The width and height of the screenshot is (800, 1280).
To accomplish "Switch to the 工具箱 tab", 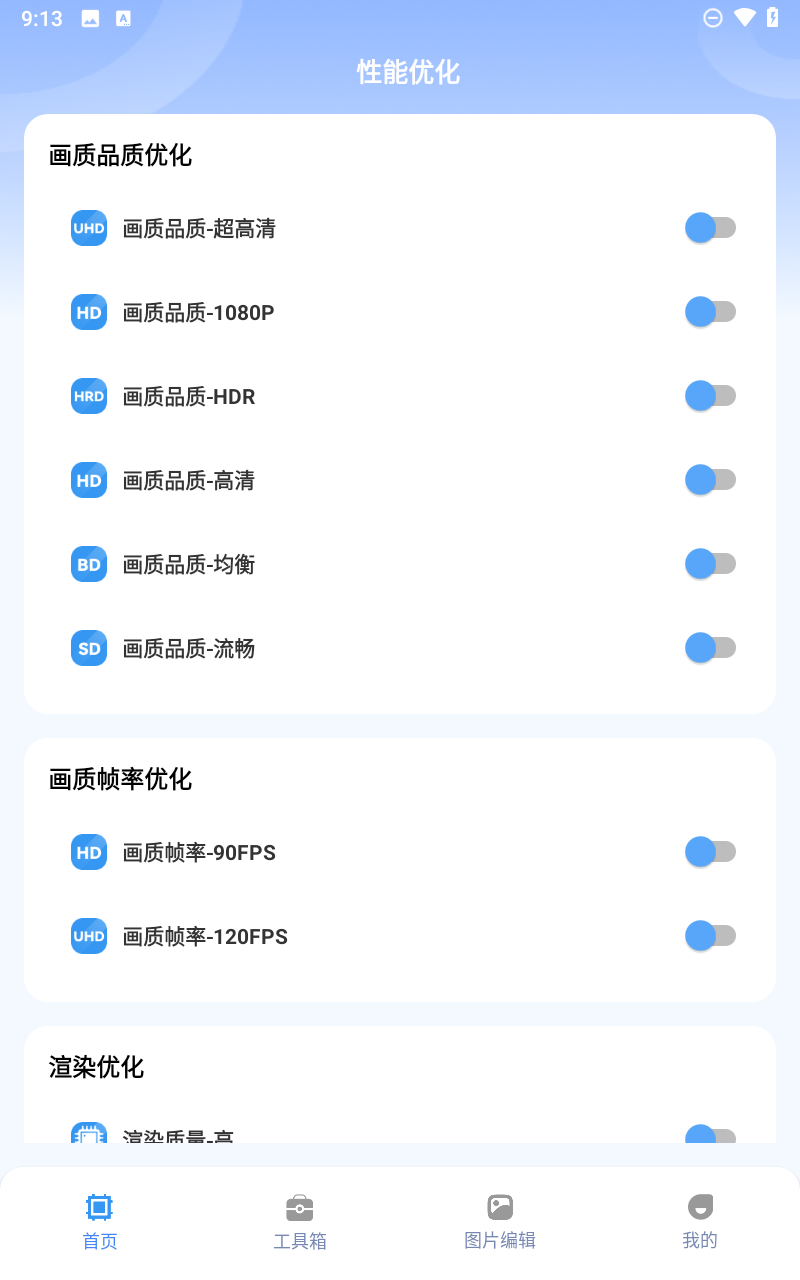I will pos(300,1222).
